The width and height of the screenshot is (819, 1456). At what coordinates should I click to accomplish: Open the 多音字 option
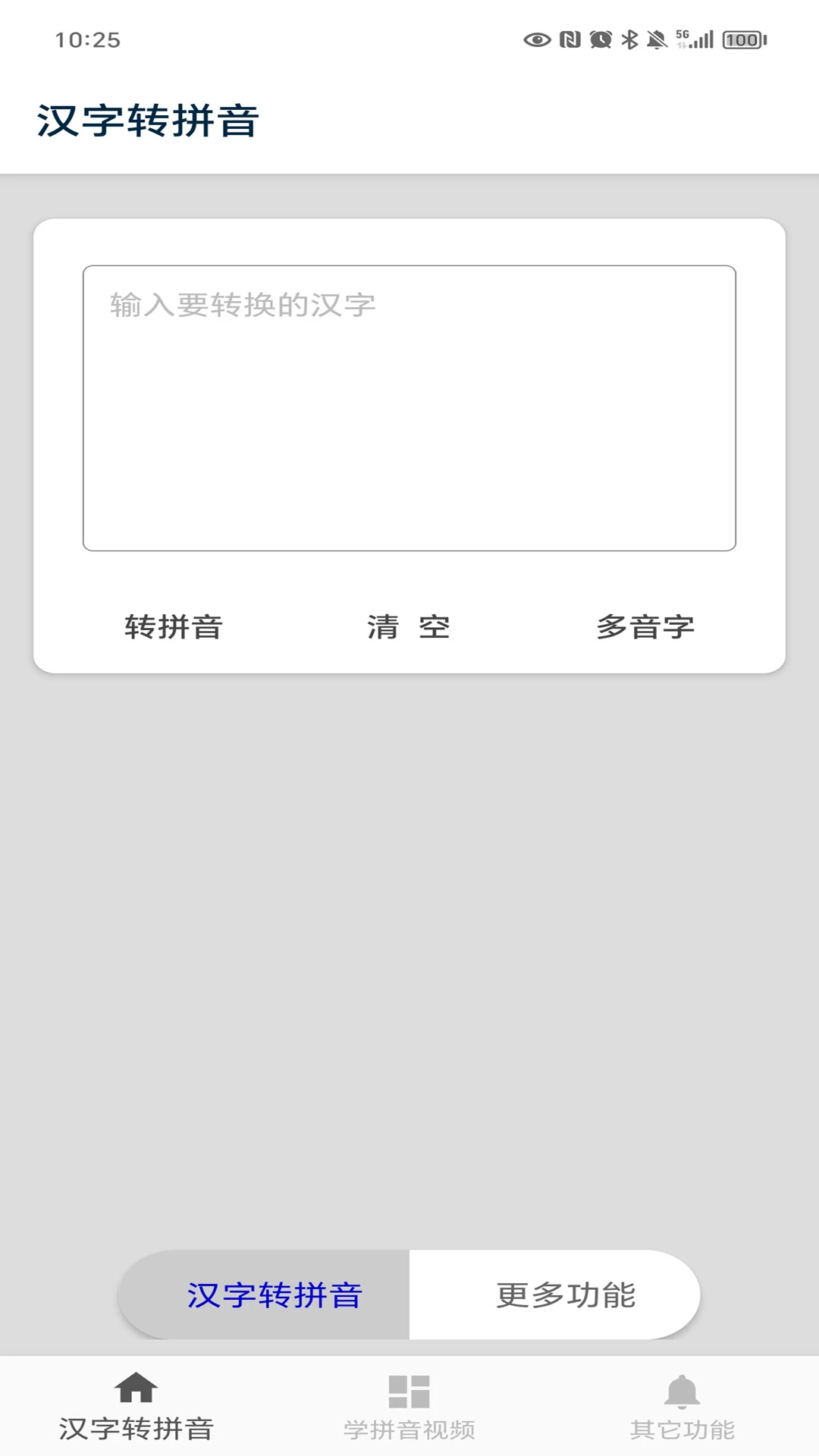[645, 627]
